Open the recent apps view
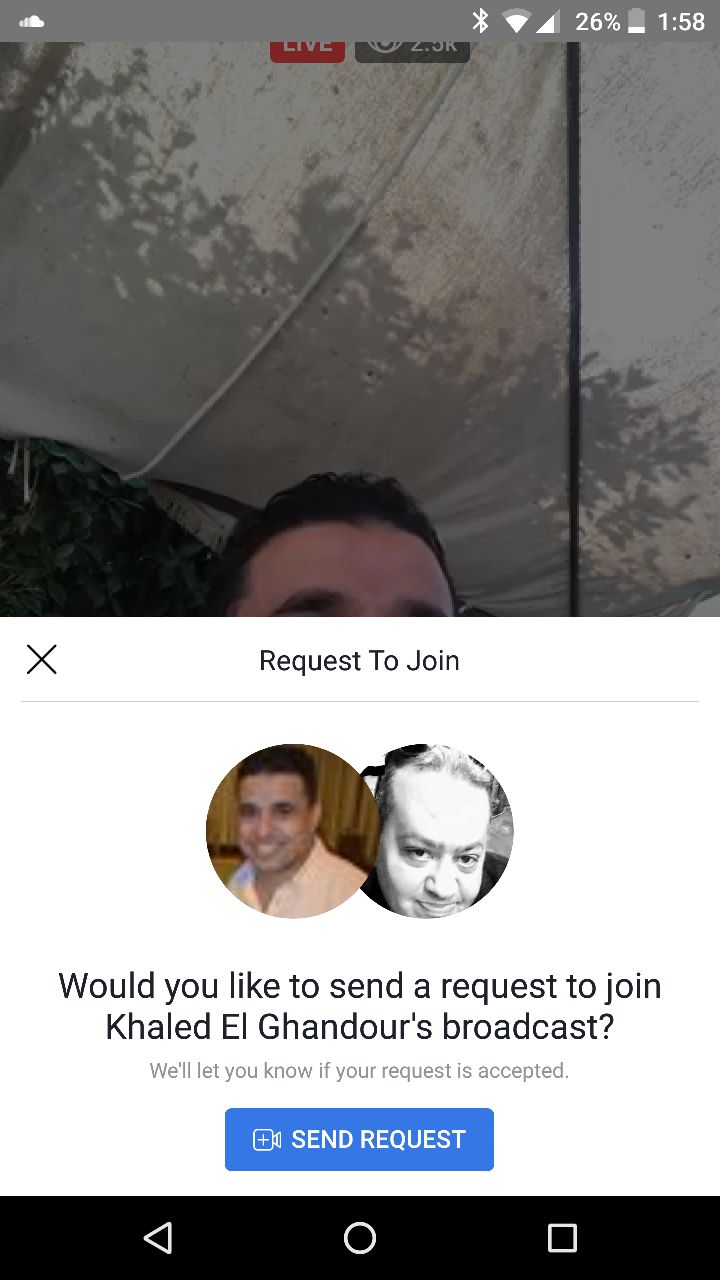 click(562, 1238)
